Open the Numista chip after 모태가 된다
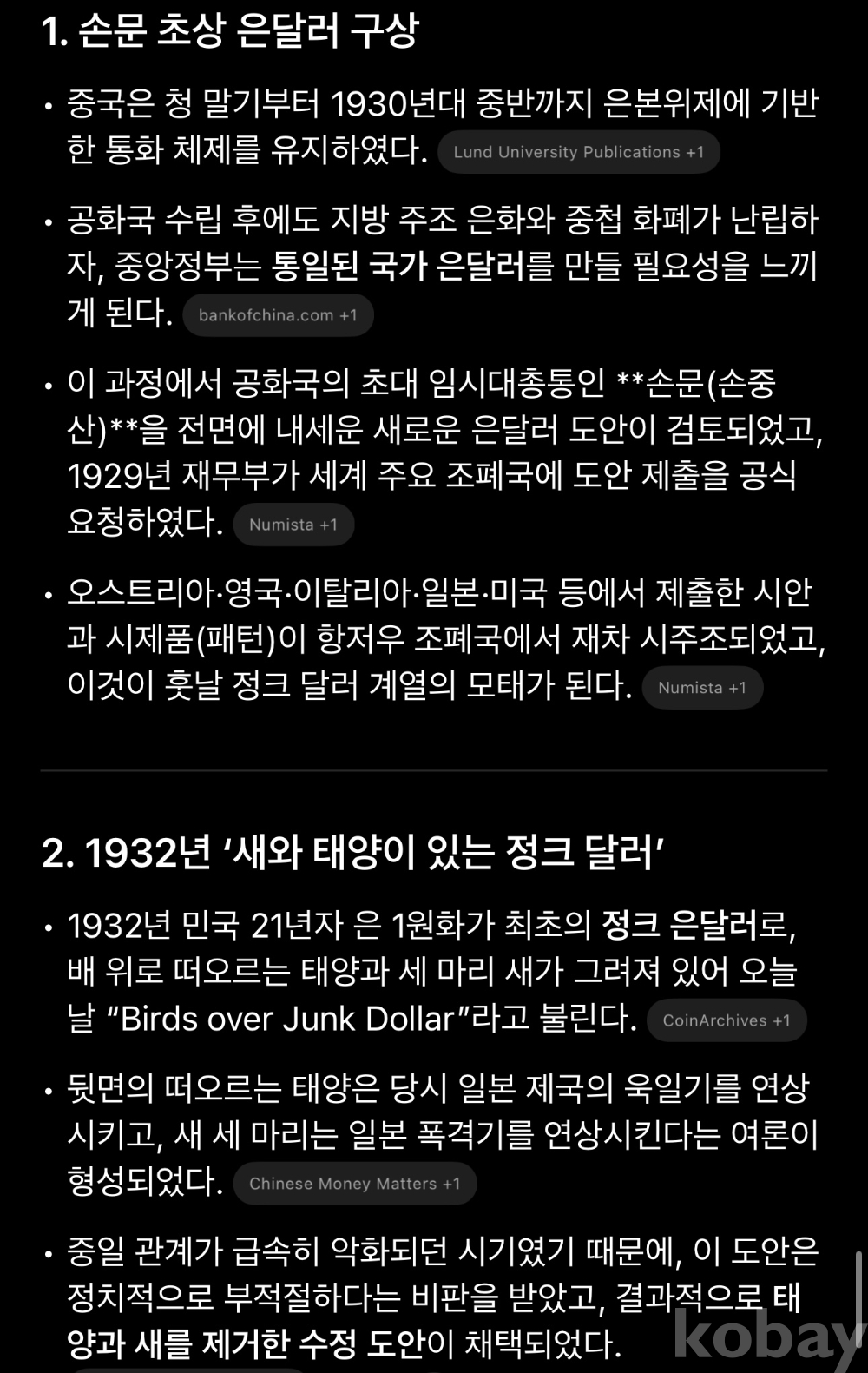The width and height of the screenshot is (868, 1373). point(702,688)
